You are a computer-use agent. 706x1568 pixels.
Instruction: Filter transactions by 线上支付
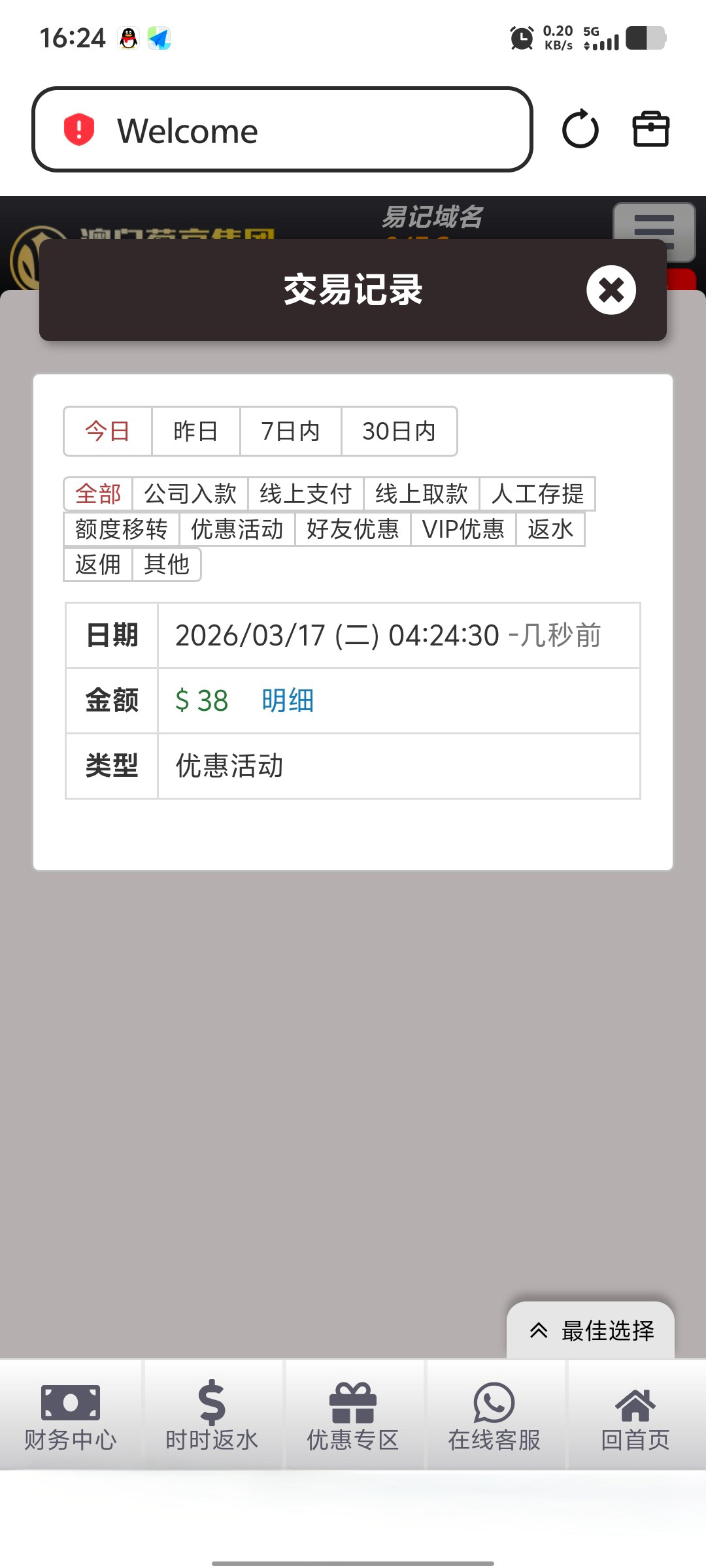pos(305,494)
